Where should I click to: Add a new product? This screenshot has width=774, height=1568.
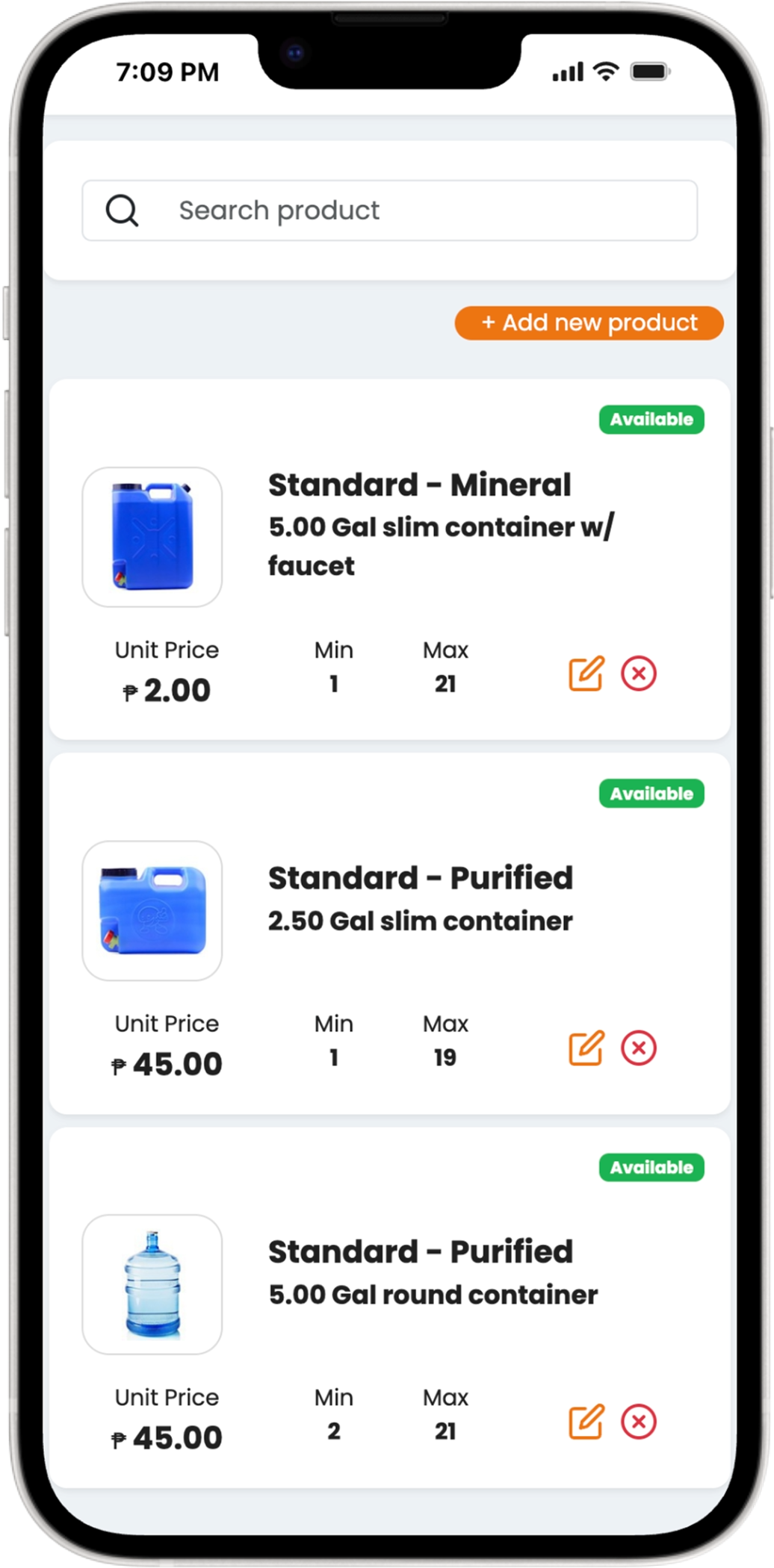pos(589,323)
